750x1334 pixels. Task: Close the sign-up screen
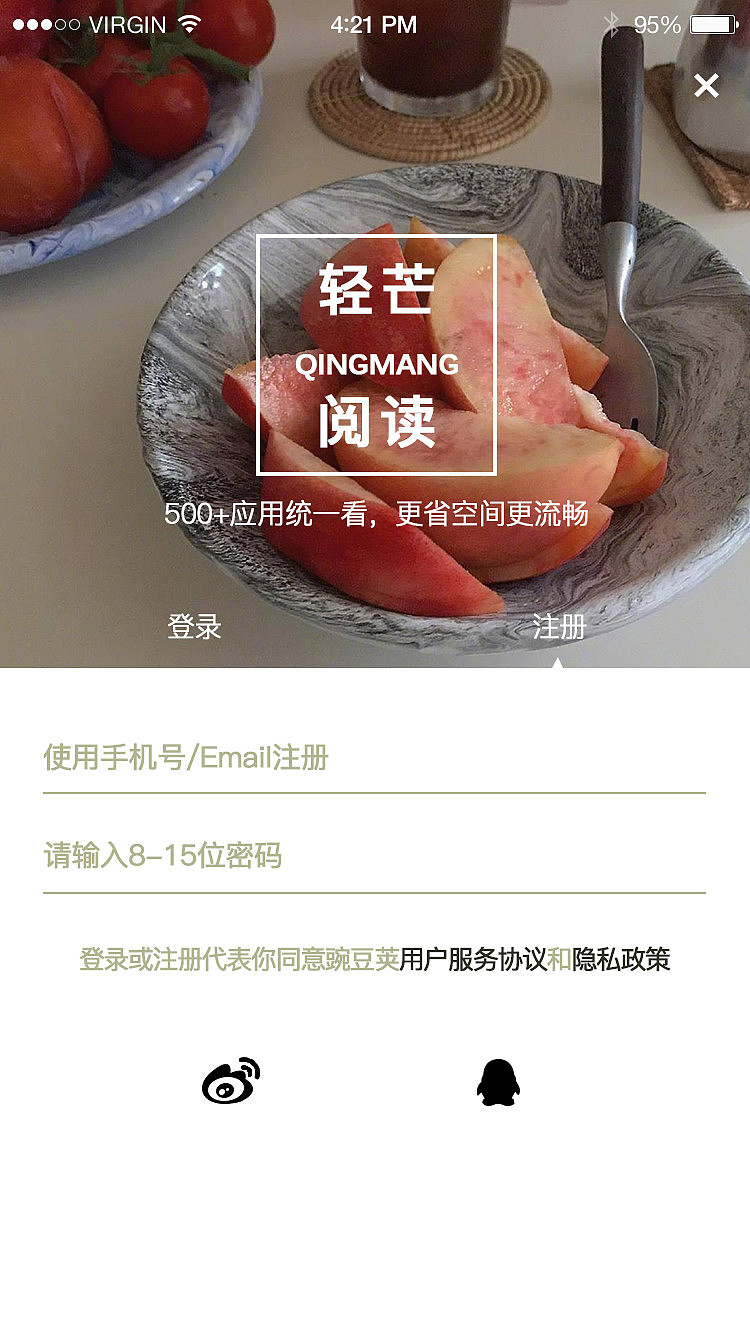point(706,86)
